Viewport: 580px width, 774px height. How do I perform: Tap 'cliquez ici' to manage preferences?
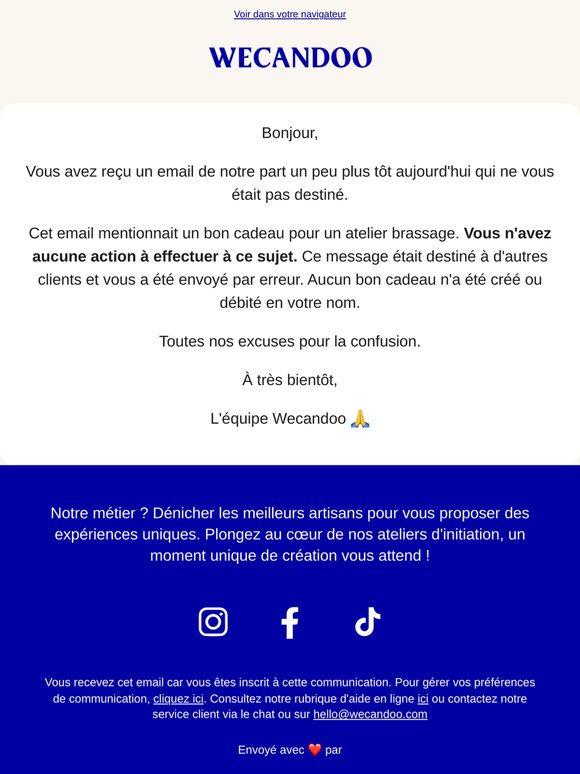pos(178,699)
